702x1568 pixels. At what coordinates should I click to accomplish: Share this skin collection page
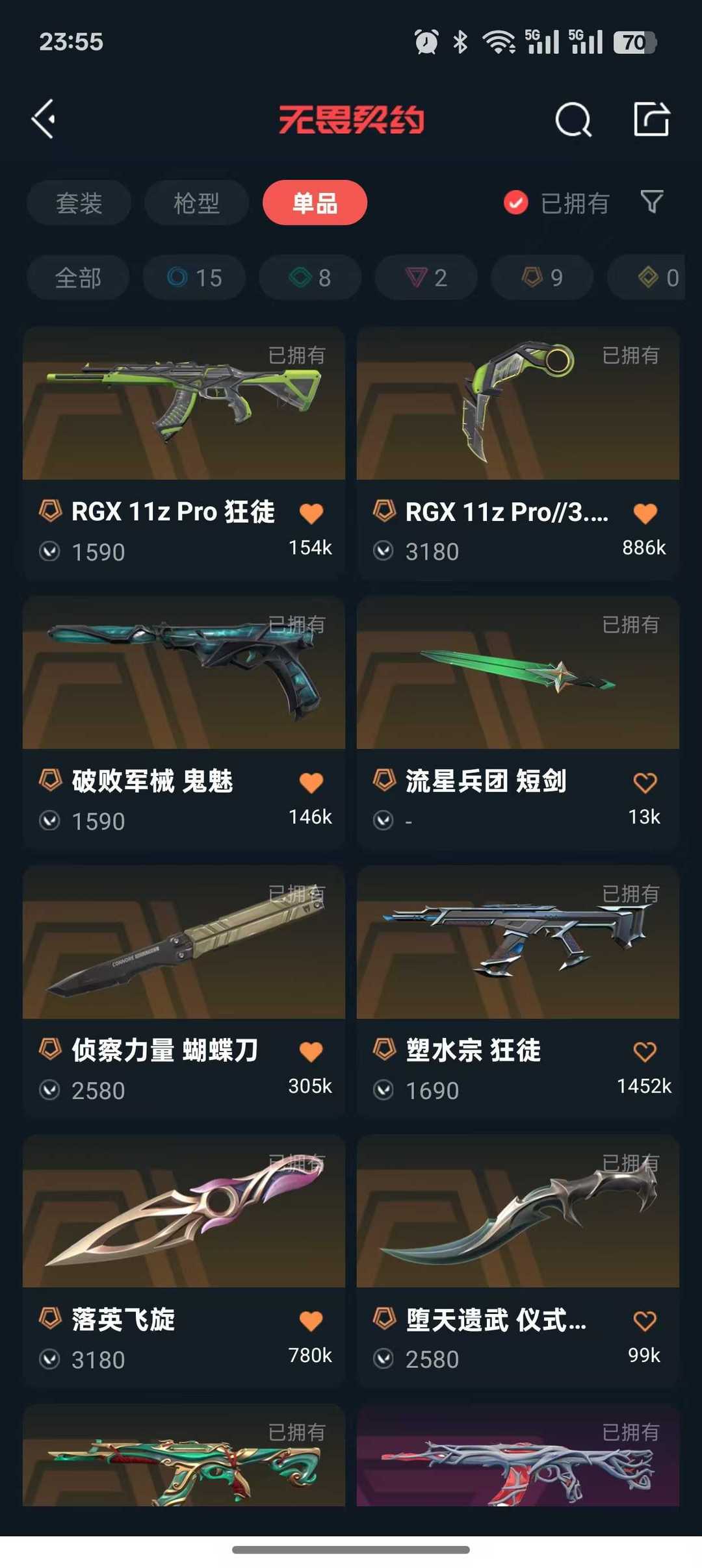click(651, 119)
